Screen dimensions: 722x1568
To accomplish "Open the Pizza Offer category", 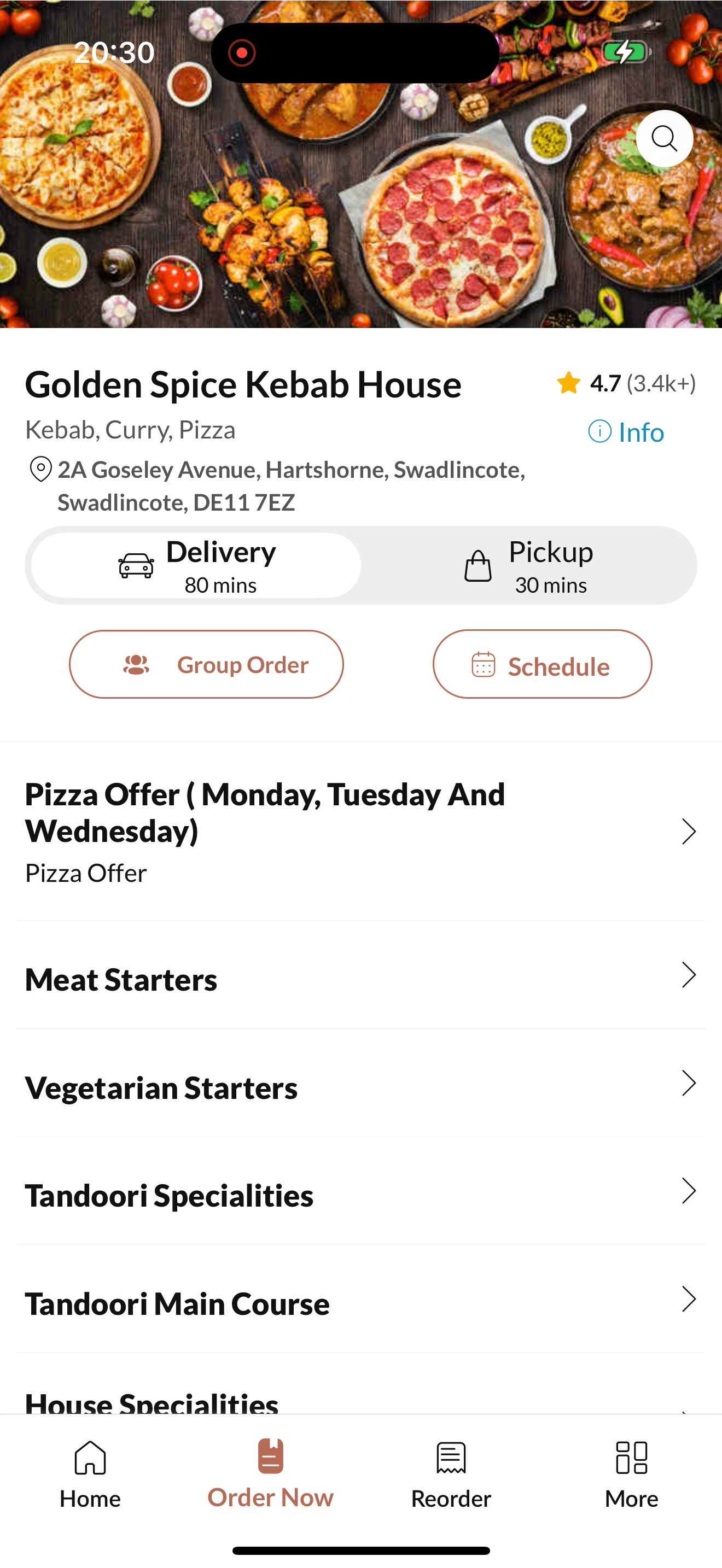I will click(x=361, y=832).
